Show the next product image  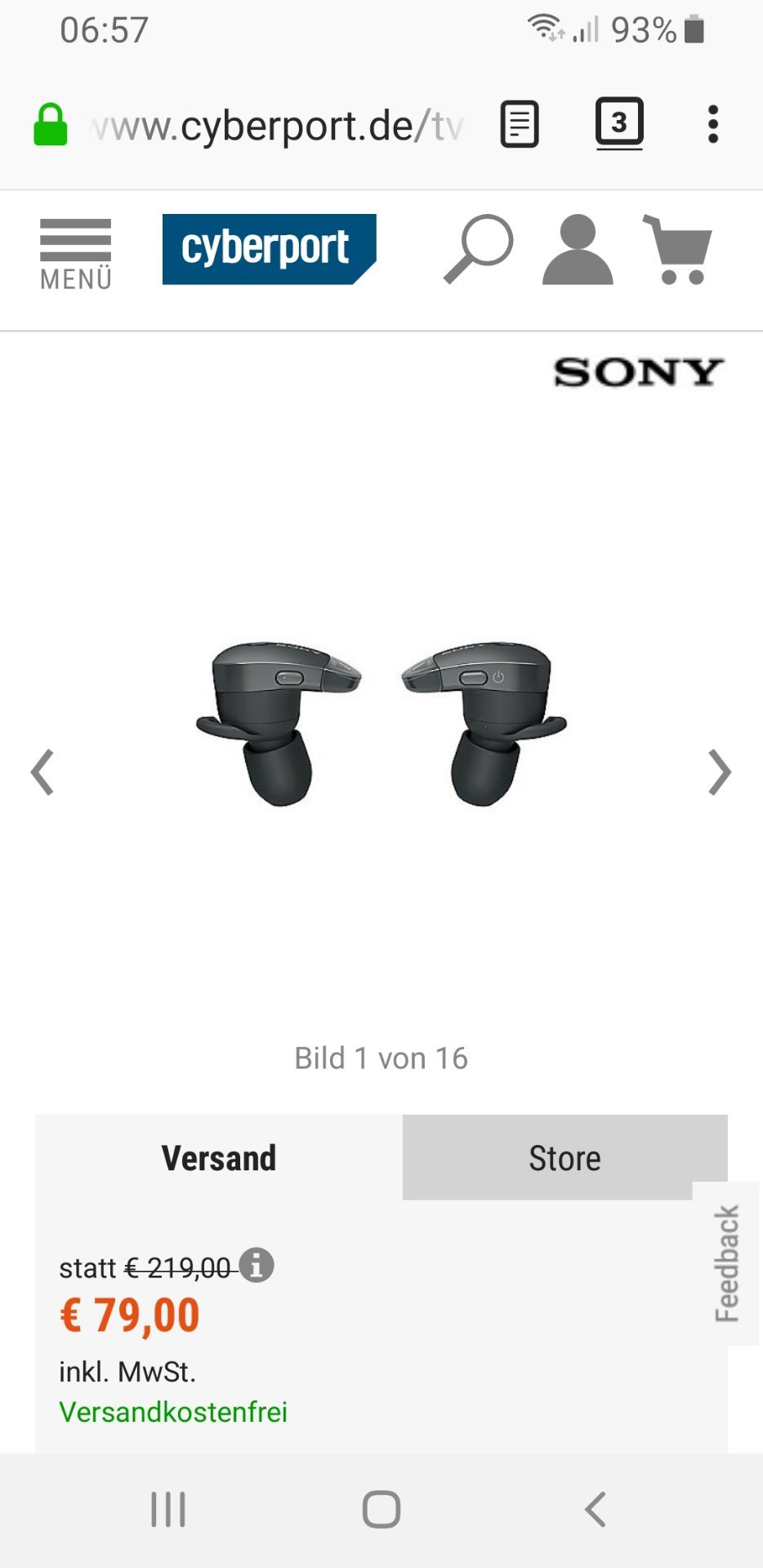[x=719, y=772]
